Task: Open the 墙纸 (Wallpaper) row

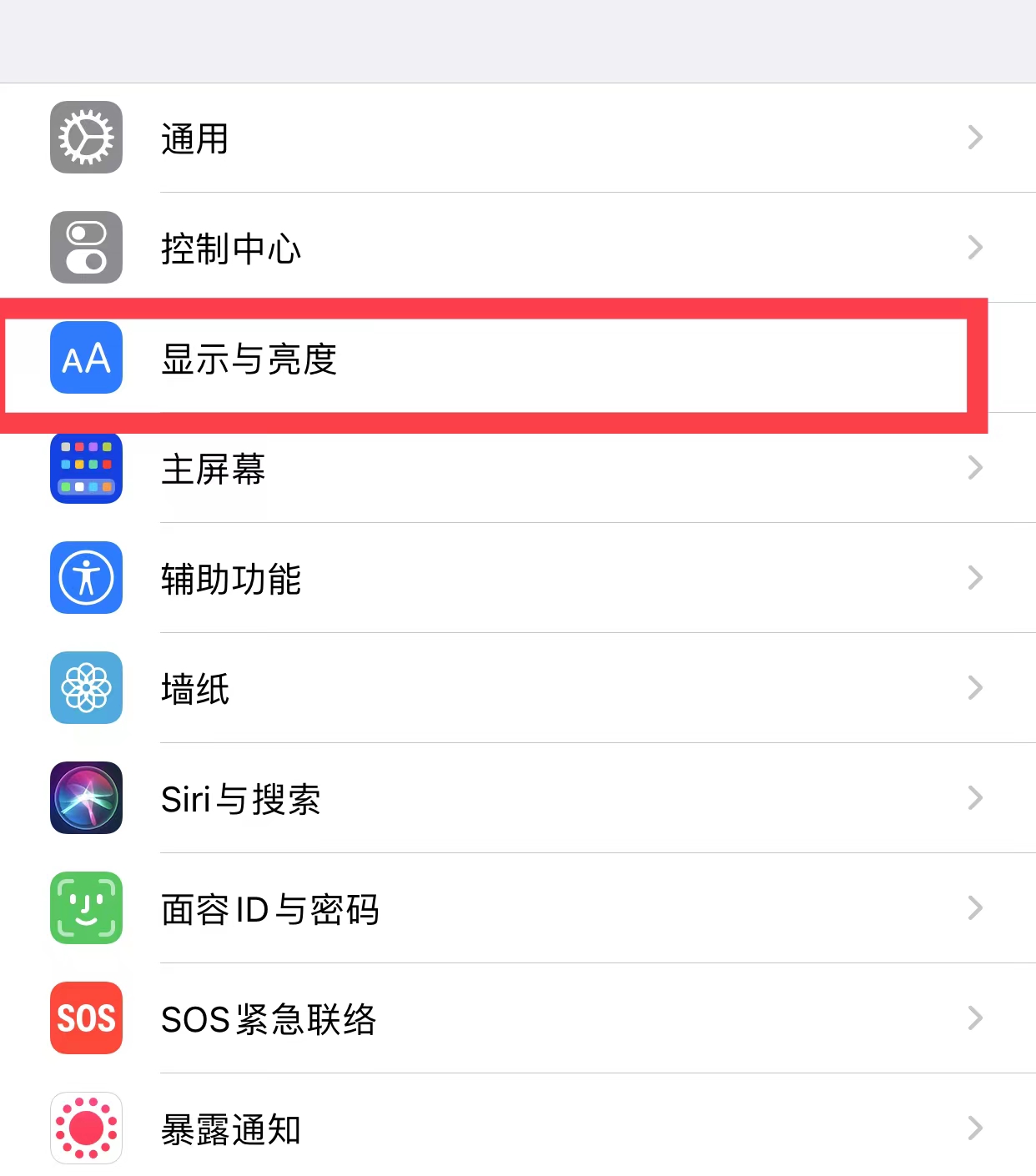Action: [x=517, y=688]
